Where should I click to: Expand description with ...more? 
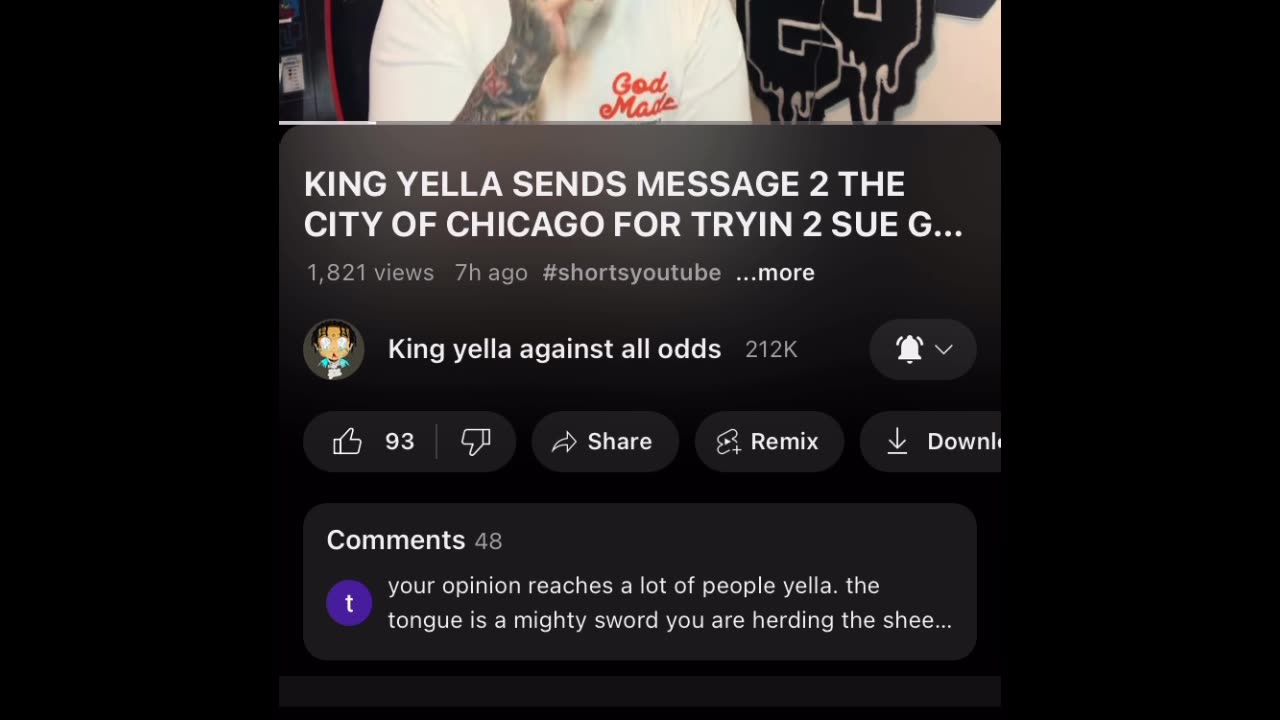coord(775,273)
